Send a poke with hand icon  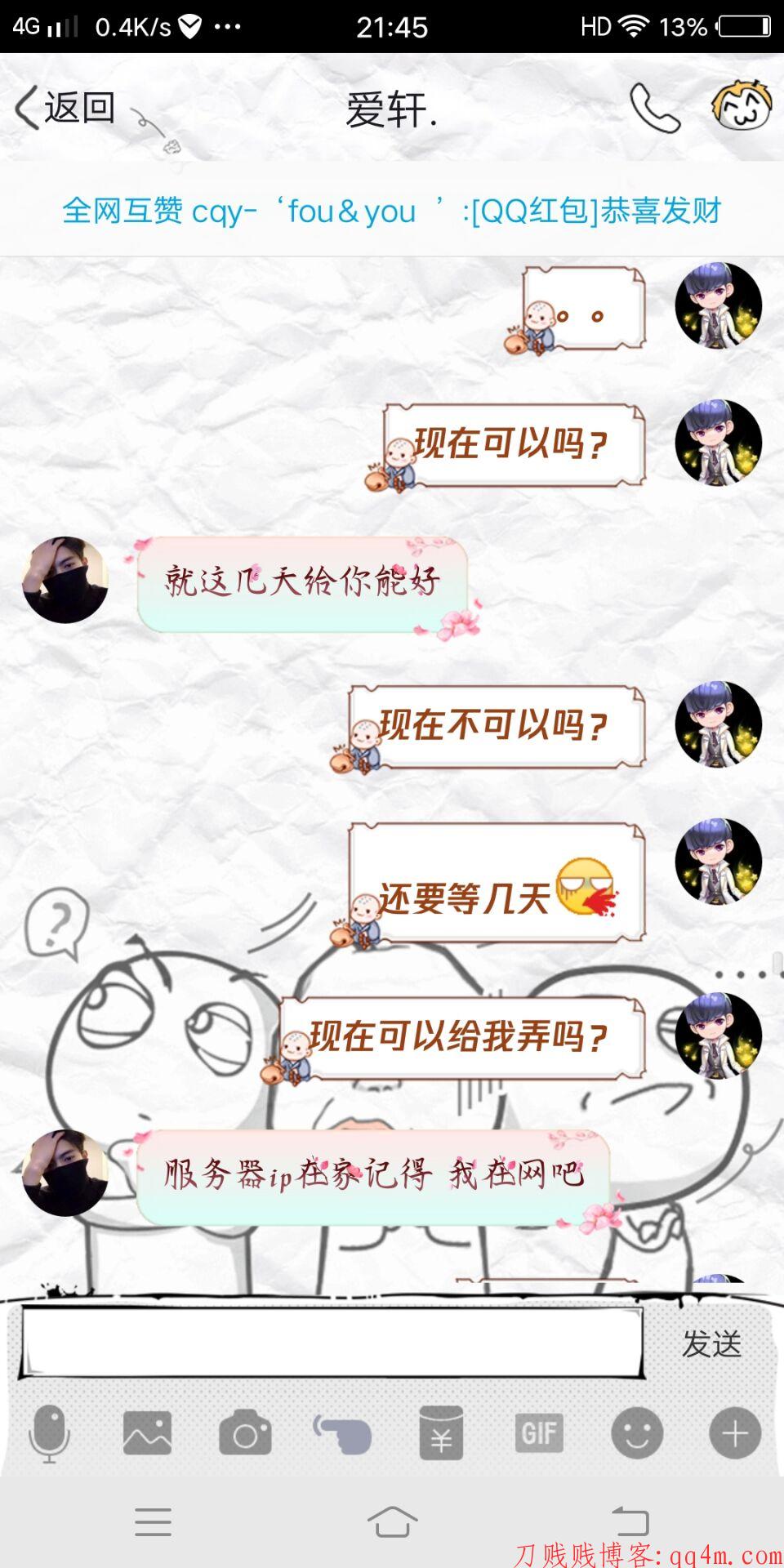pos(343,1434)
